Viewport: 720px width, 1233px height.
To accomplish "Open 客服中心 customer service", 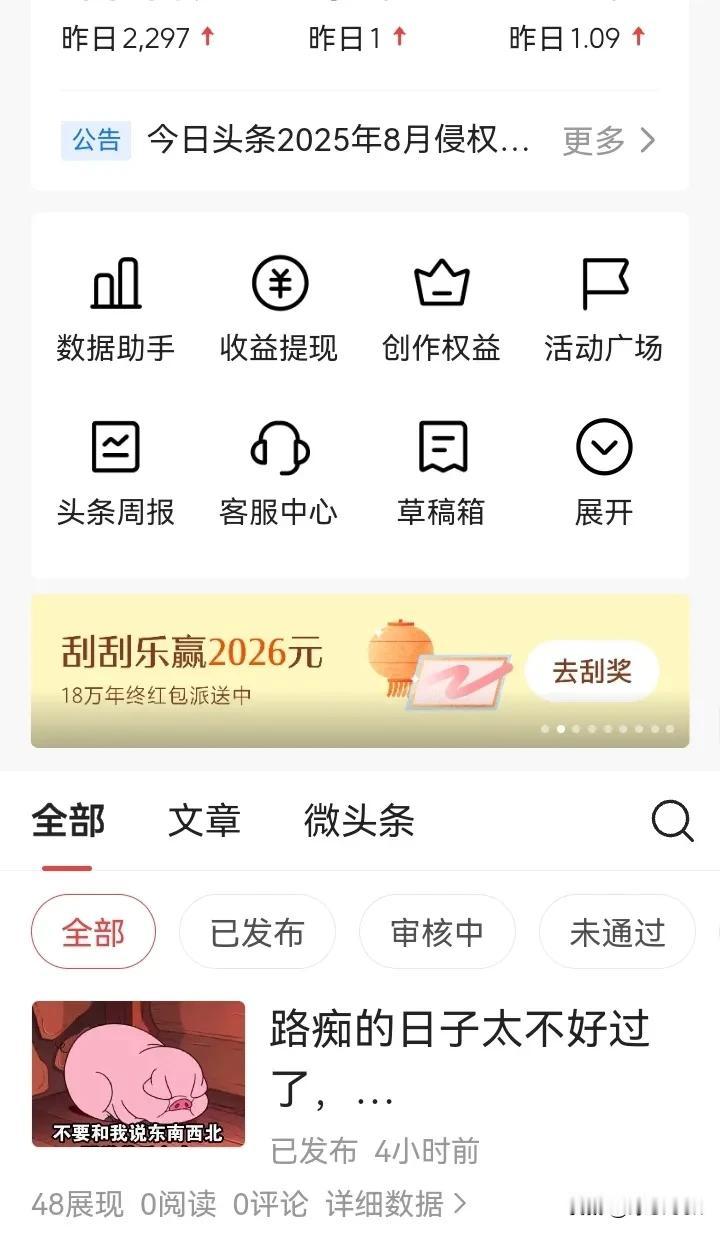I will click(278, 470).
